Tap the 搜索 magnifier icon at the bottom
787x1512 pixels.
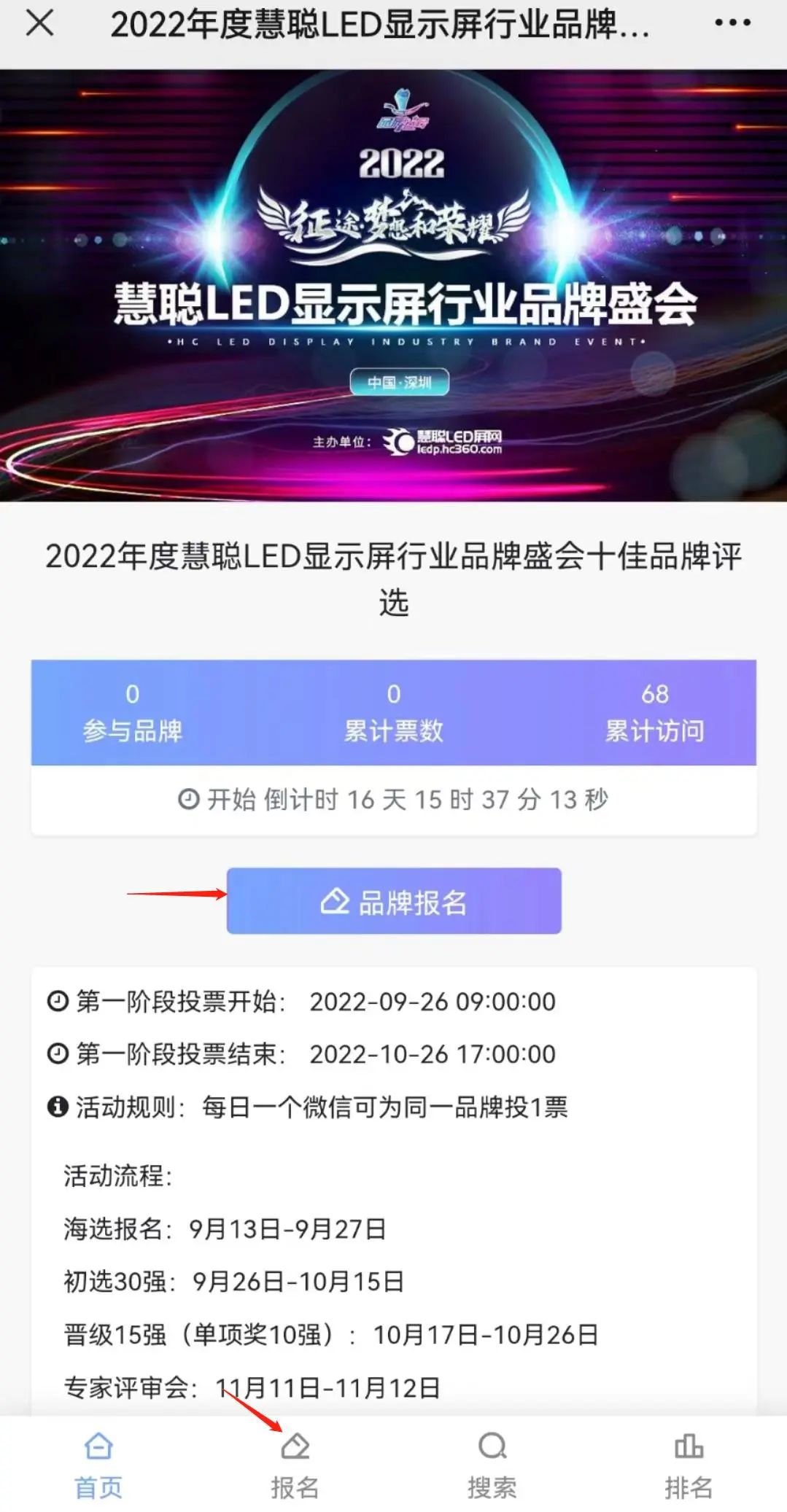pyautogui.click(x=492, y=1447)
